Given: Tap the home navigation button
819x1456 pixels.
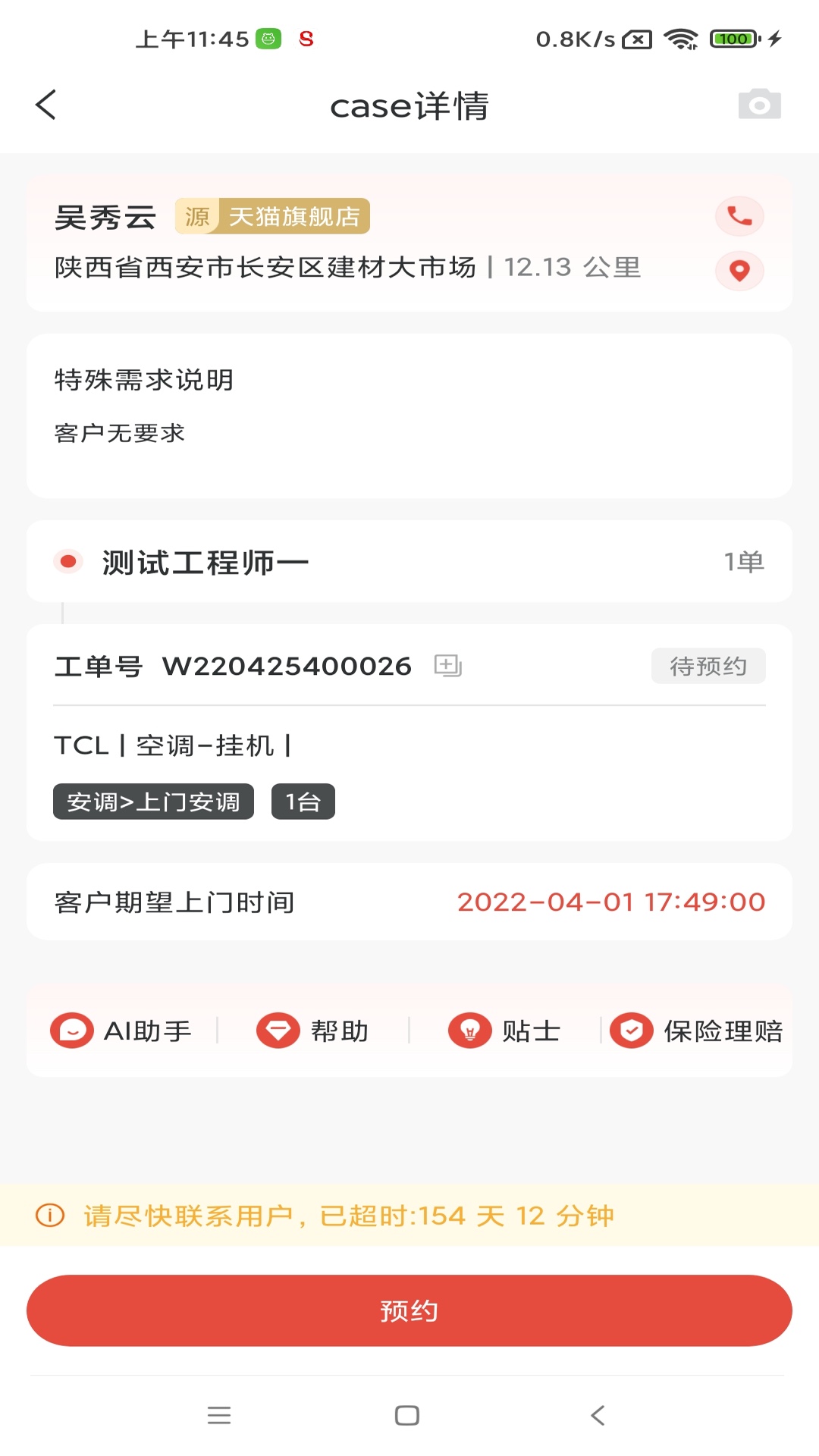Looking at the screenshot, I should (409, 1415).
